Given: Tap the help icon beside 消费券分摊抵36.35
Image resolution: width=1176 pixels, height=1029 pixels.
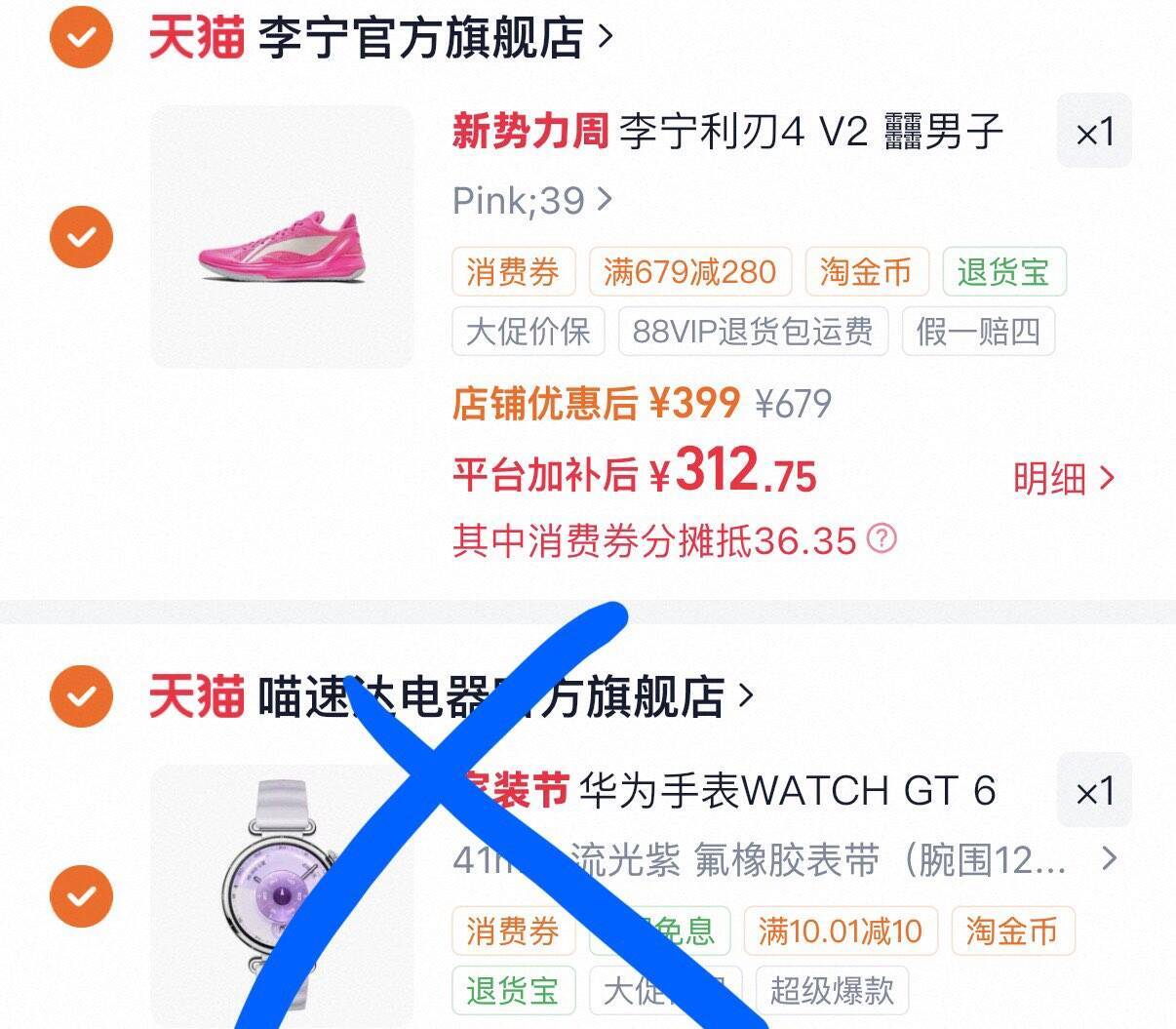Looking at the screenshot, I should [x=882, y=538].
